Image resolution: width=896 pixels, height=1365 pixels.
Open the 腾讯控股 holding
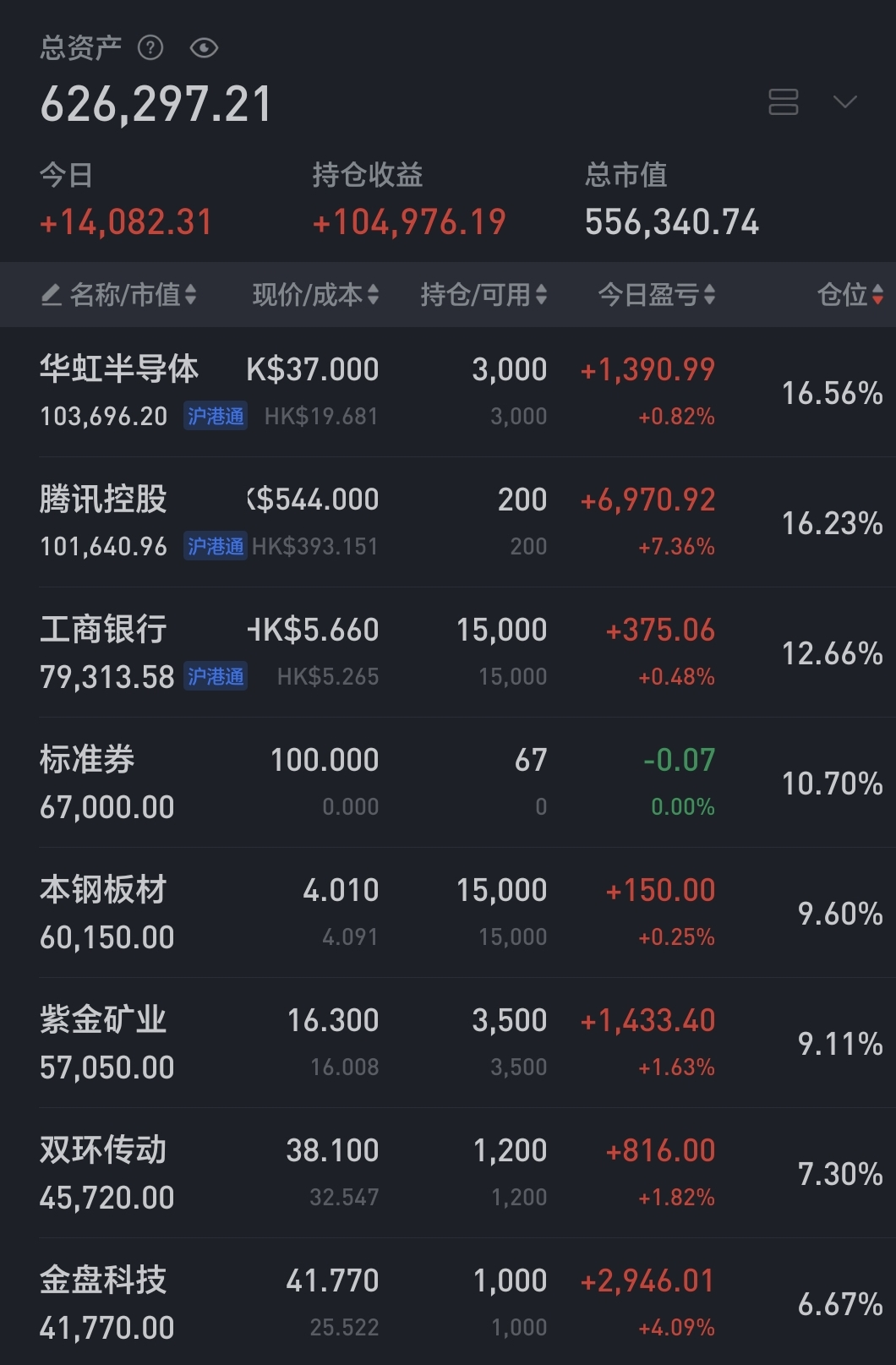(x=103, y=500)
